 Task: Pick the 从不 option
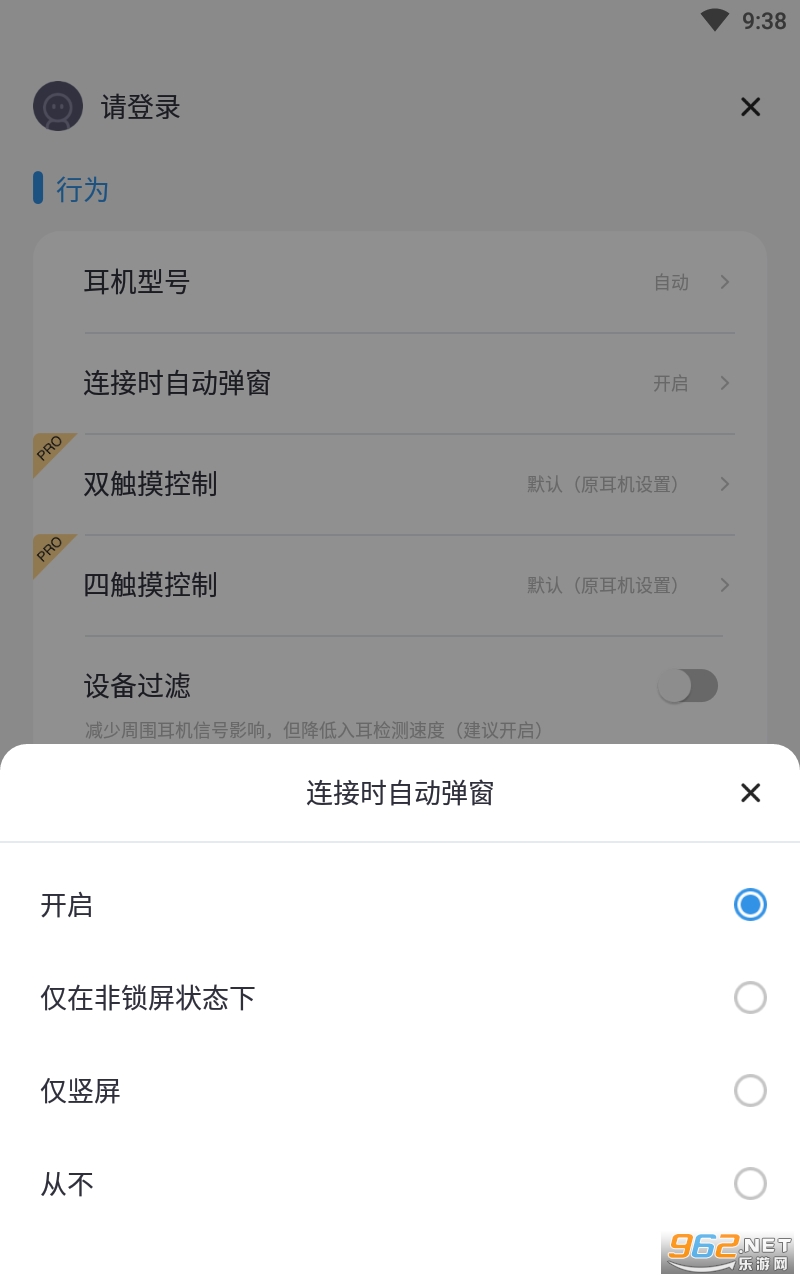[x=749, y=1184]
